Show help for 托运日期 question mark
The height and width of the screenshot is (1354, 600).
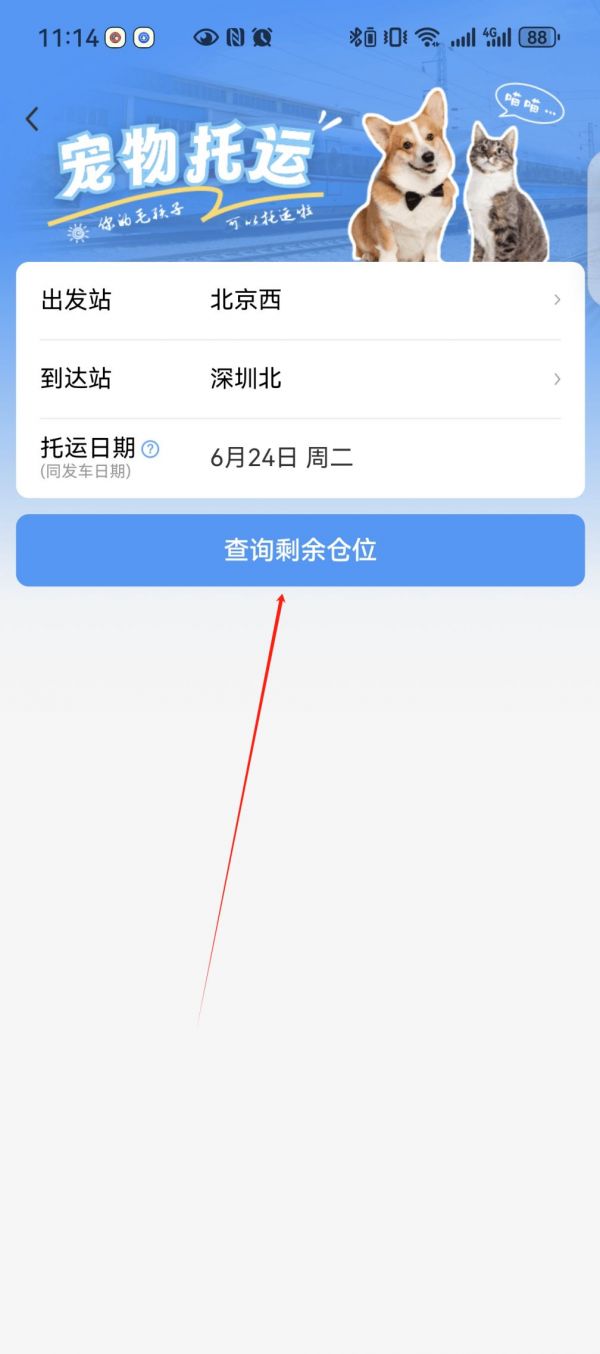click(150, 449)
